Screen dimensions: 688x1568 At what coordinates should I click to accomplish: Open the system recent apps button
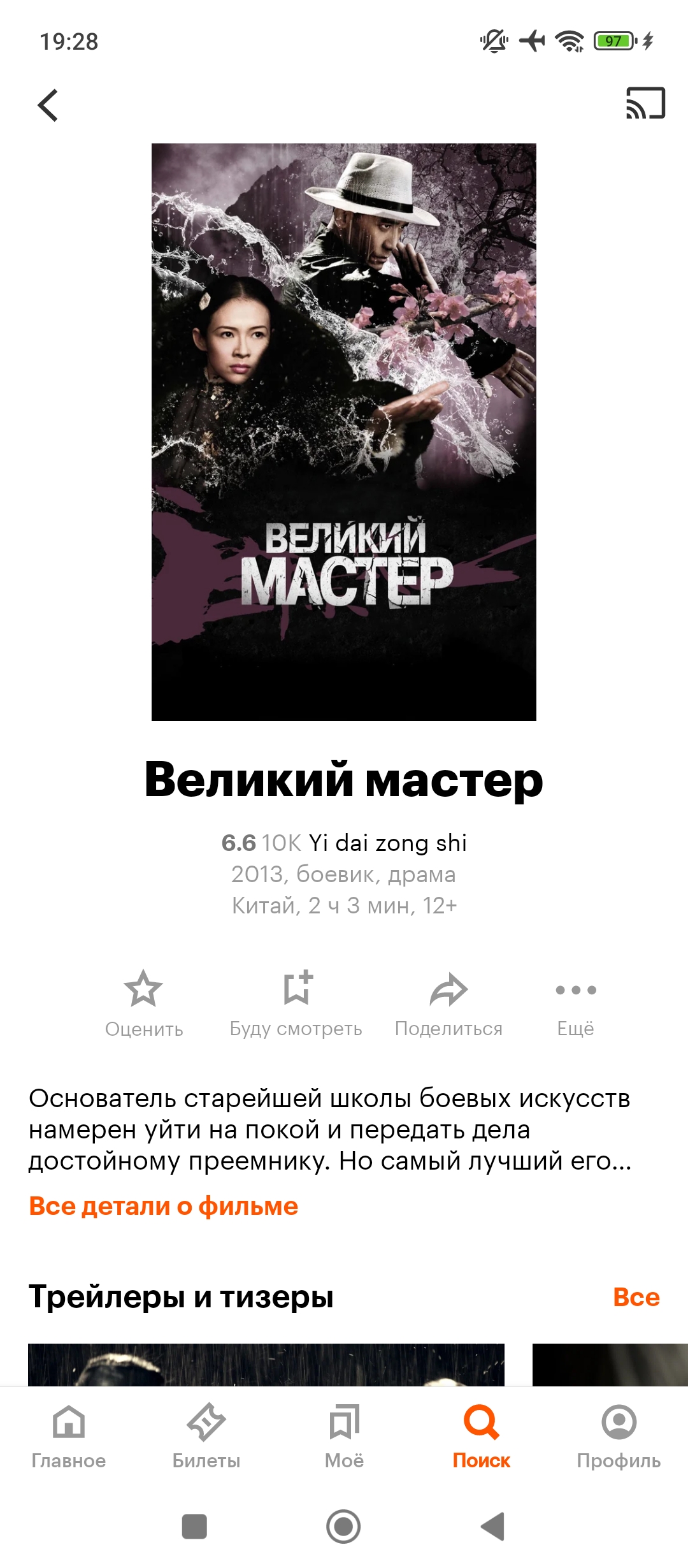click(x=194, y=1527)
